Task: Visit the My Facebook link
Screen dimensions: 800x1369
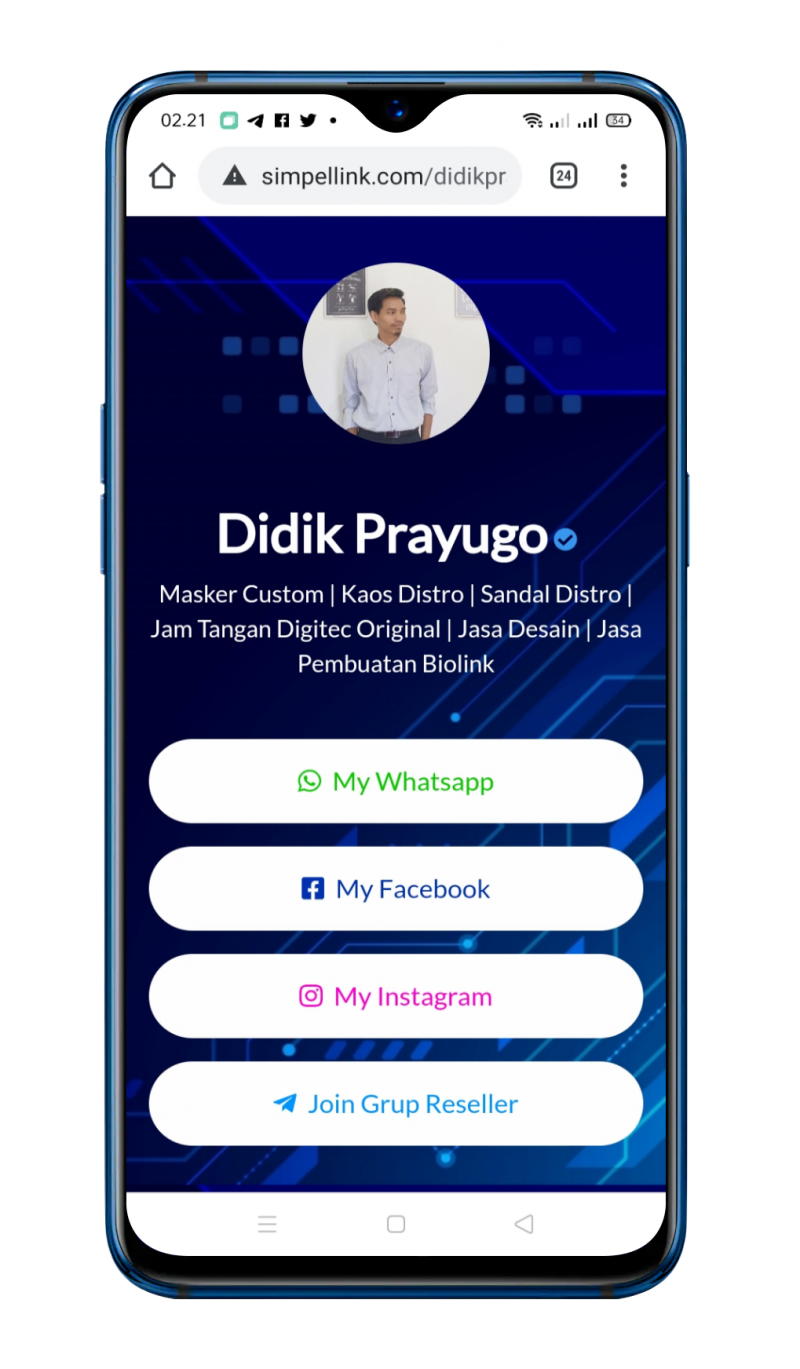Action: 395,889
